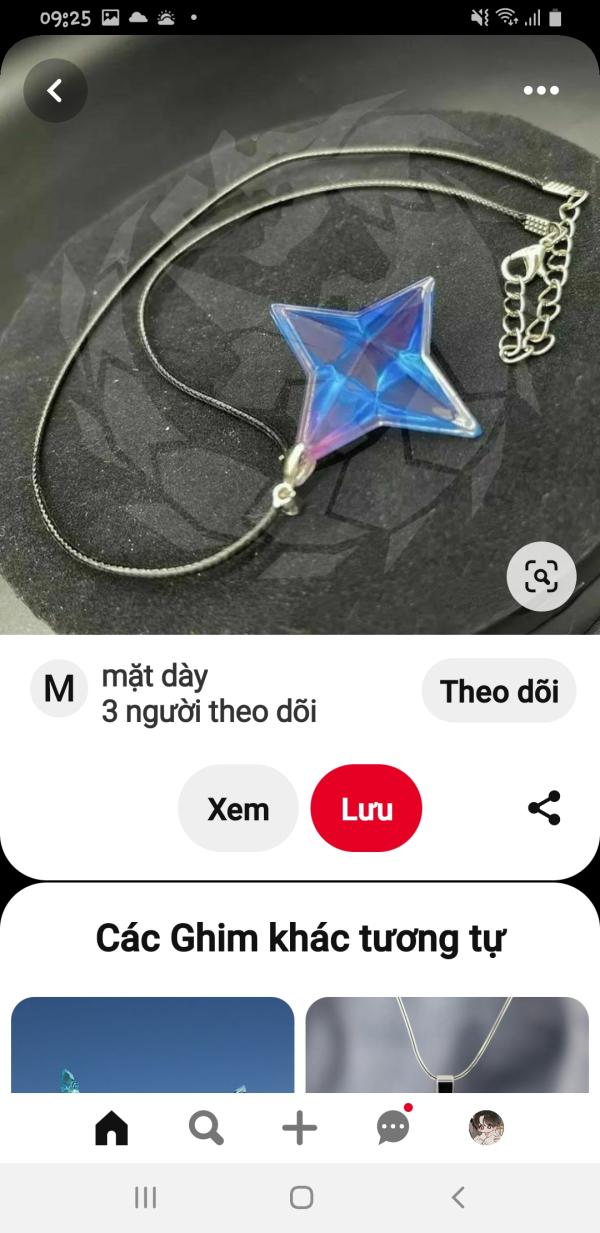
Task: Open the mặt dày profile avatar
Action: (60, 689)
